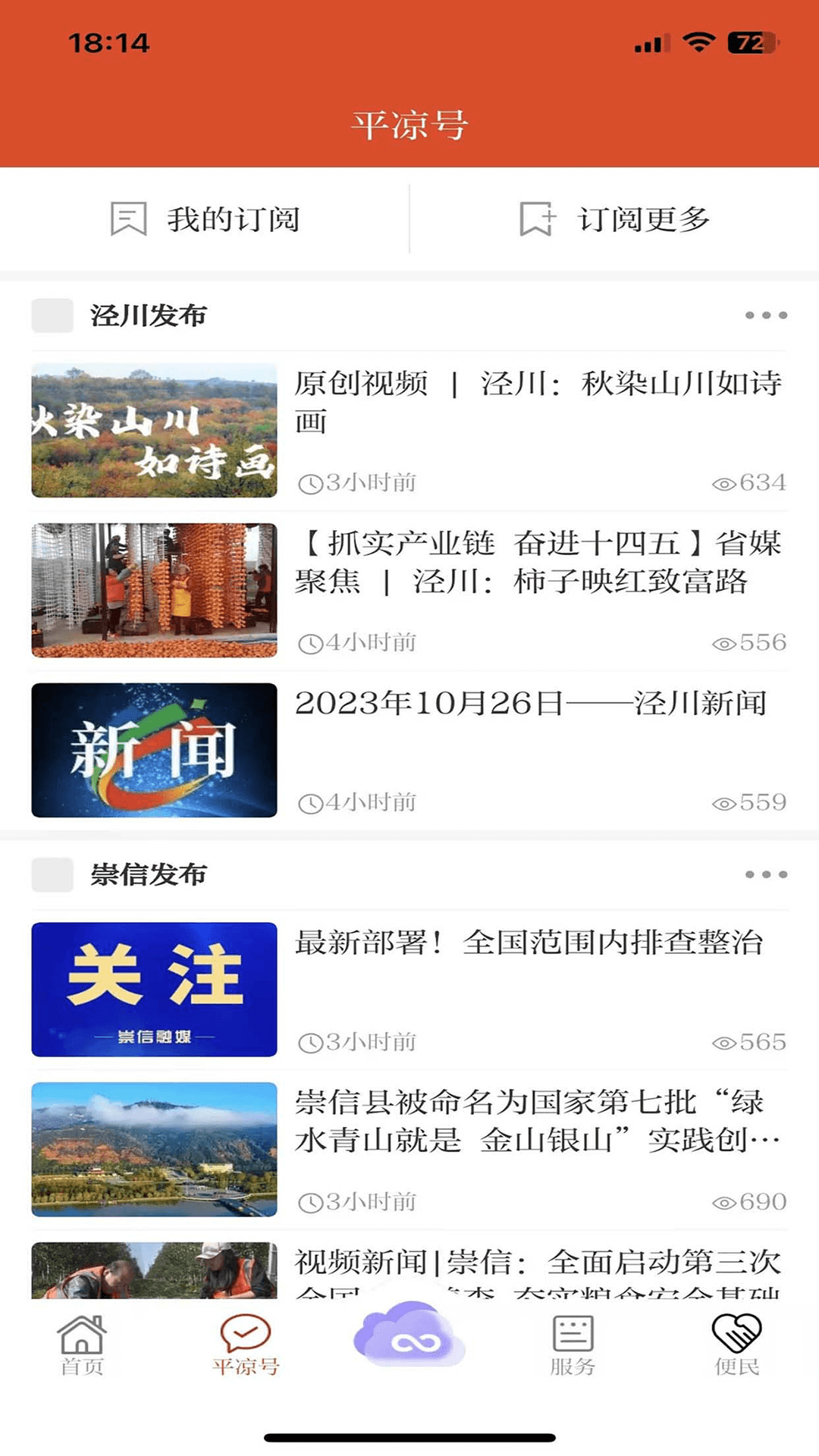Screen dimensions: 819x1456
Task: Select the 平凉号 chat bubble icon
Action: pos(245,1329)
